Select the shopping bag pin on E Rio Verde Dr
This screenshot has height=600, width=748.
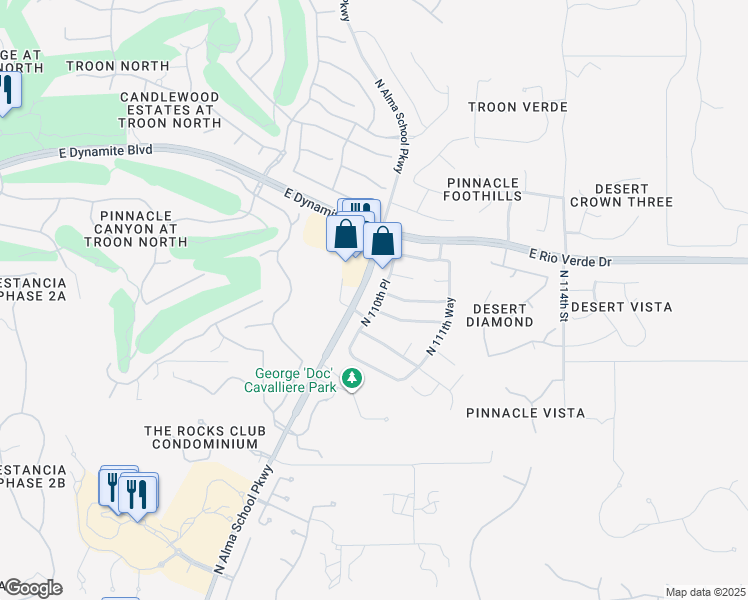click(382, 244)
